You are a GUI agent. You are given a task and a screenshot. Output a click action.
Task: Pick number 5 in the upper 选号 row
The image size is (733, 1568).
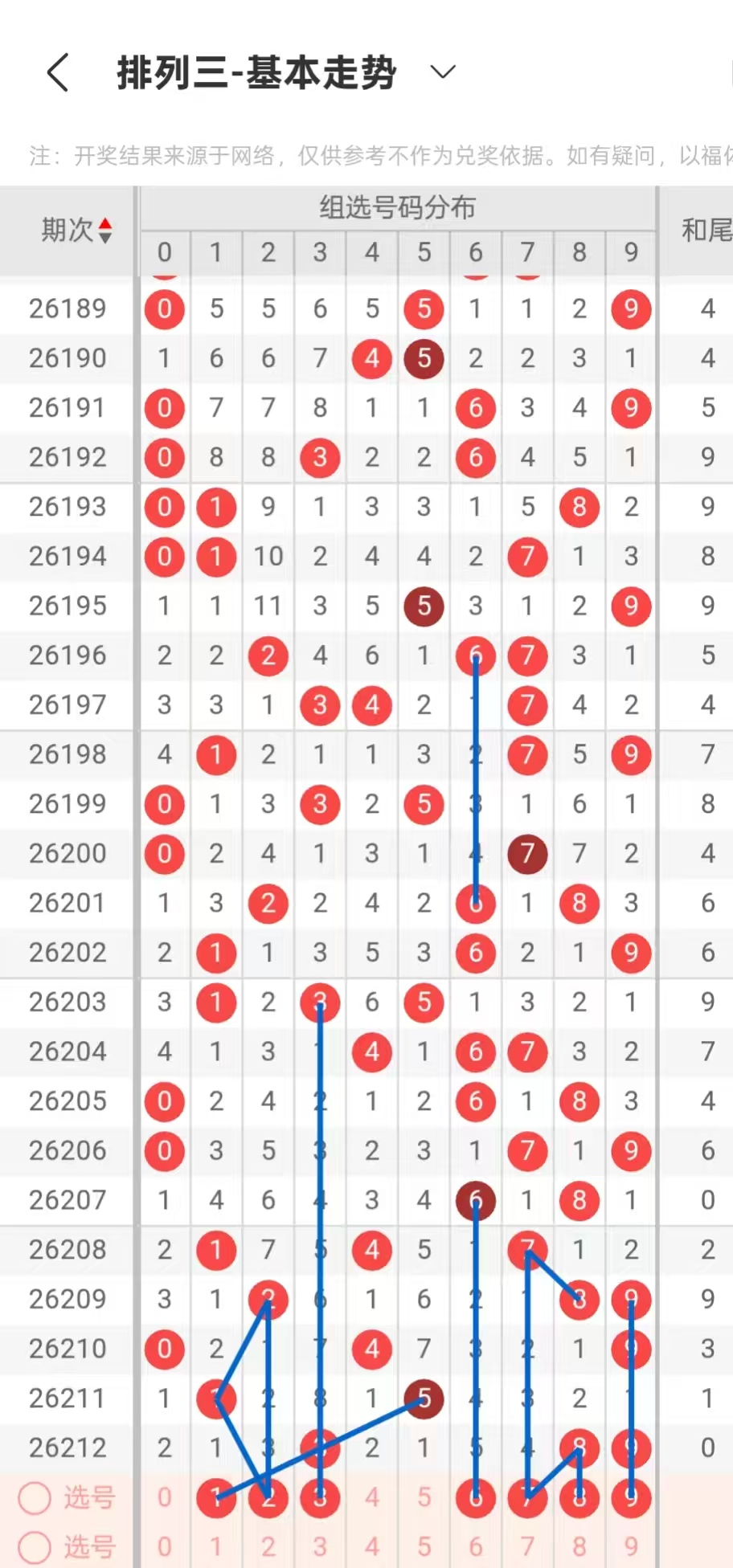point(424,1497)
